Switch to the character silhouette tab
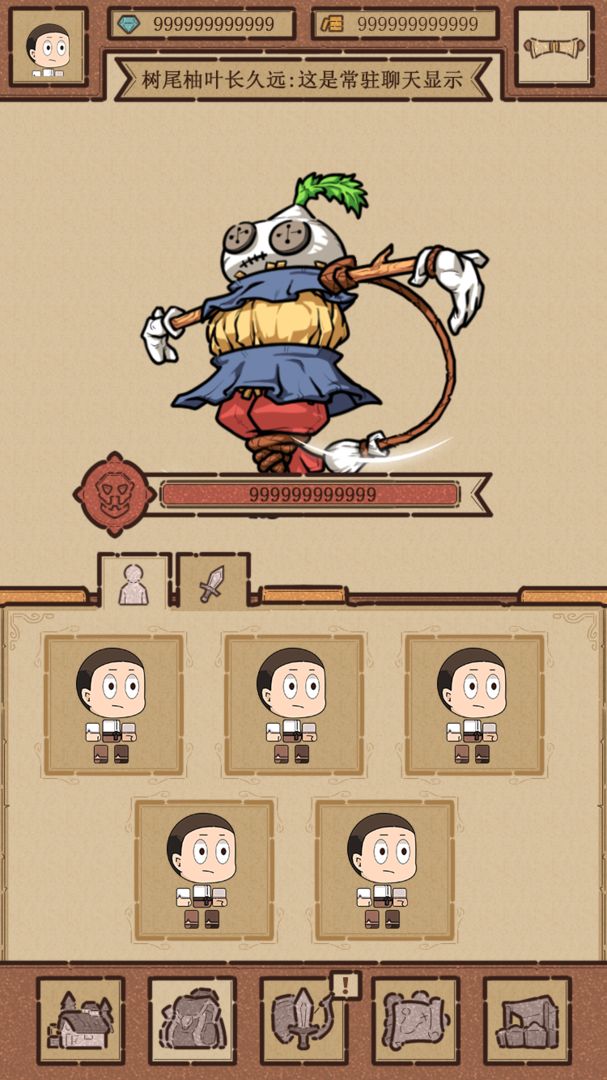 [x=134, y=583]
